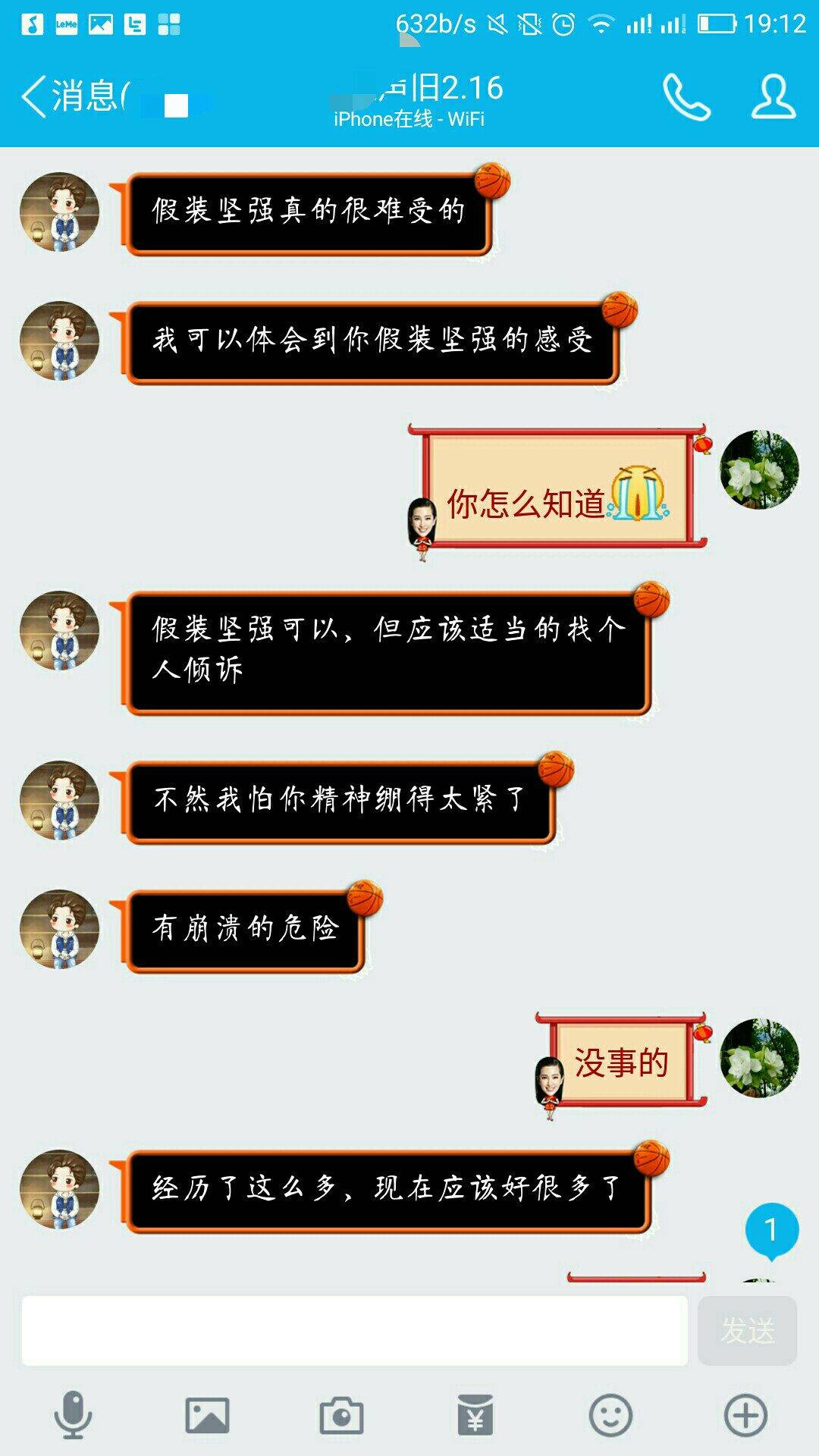
Task: Jump to the 1 new unread message
Action: click(771, 1230)
